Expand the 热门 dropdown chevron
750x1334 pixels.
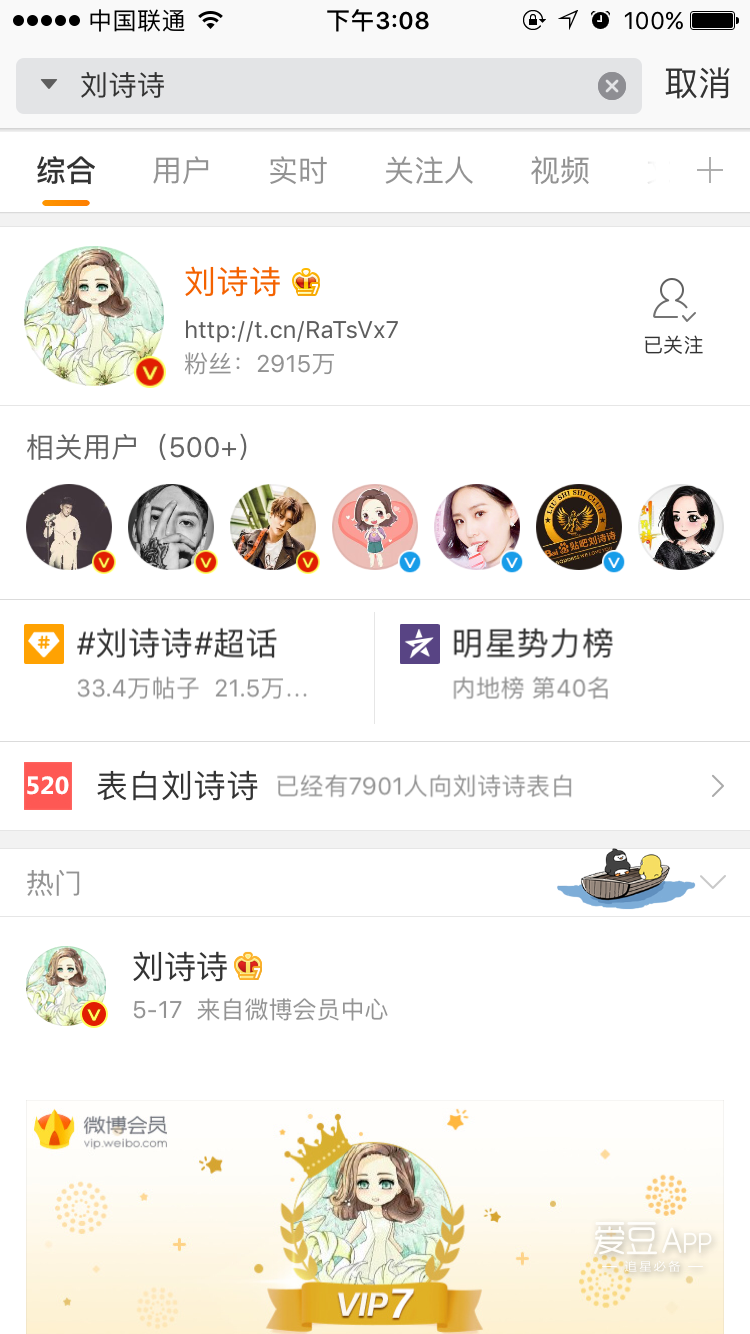click(x=713, y=882)
